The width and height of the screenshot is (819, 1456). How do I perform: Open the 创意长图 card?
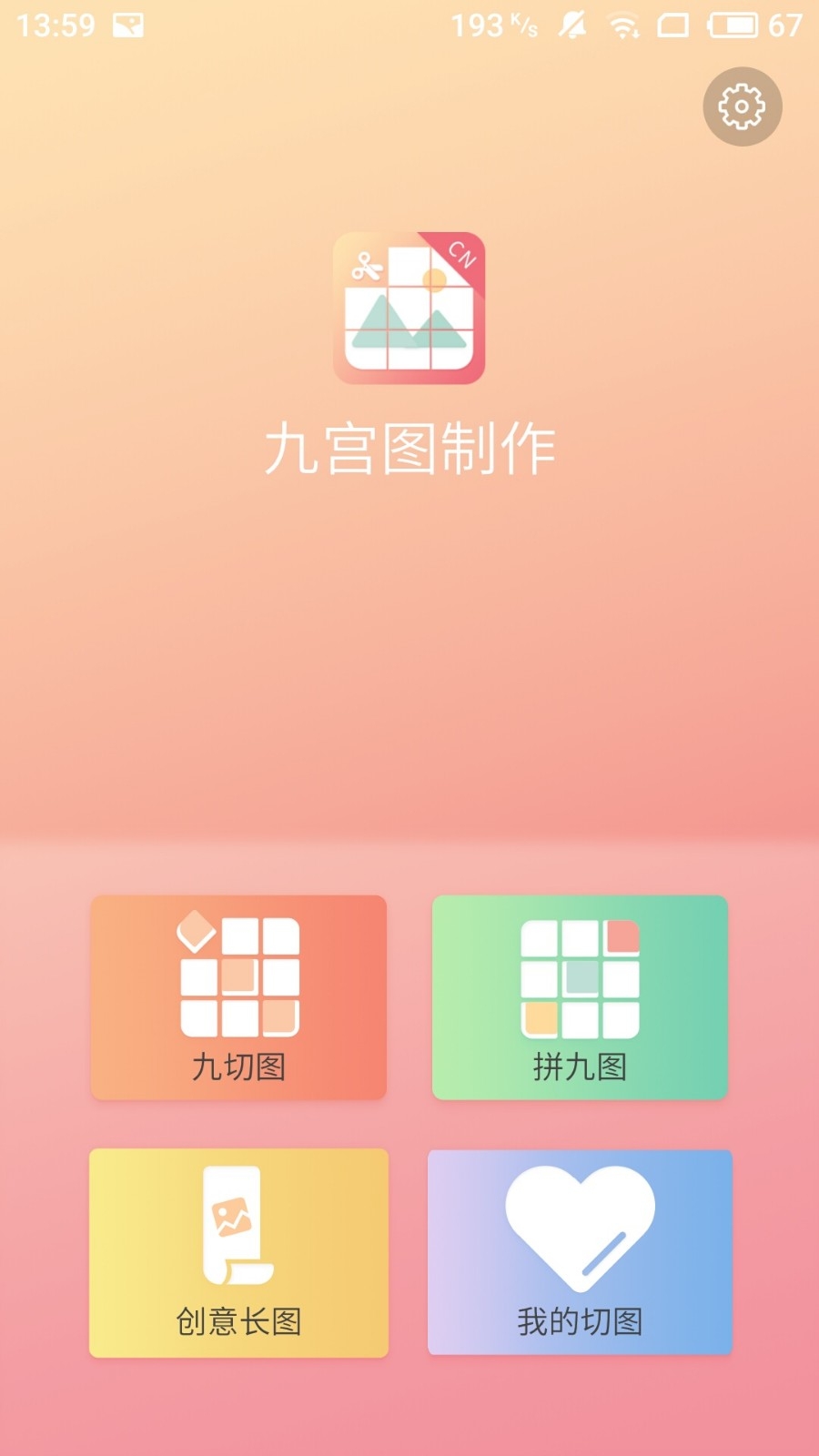(x=238, y=1253)
